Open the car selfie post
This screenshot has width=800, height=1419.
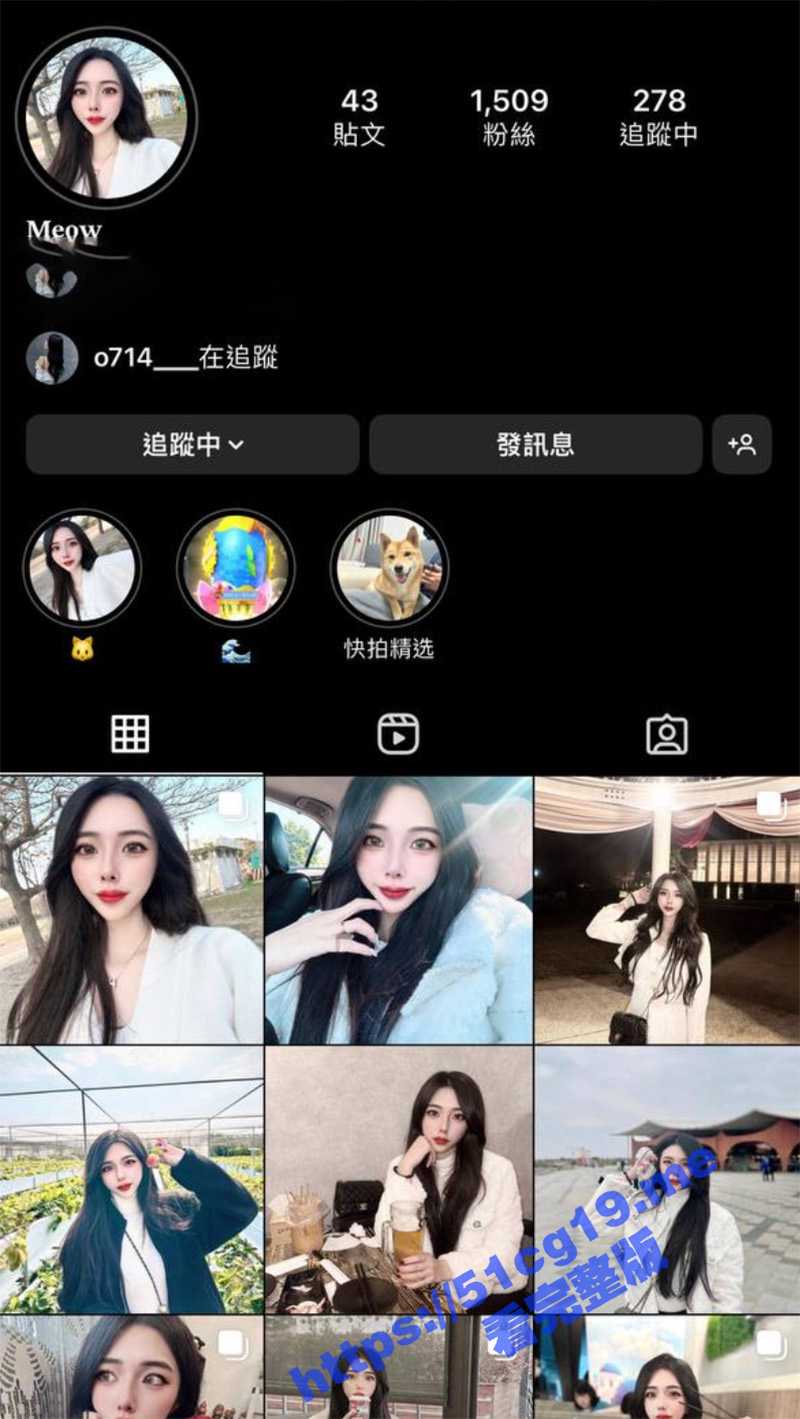(398, 909)
